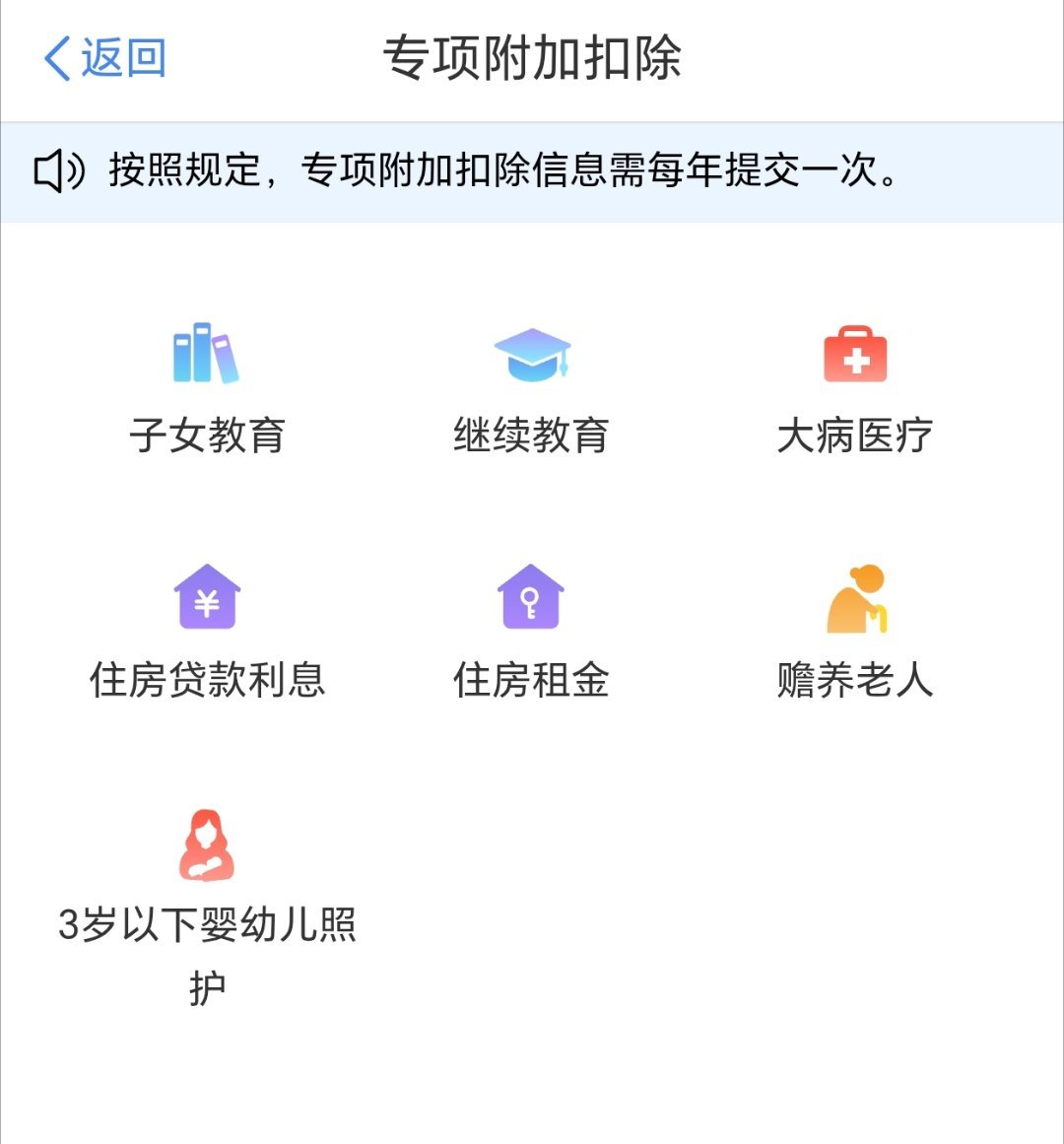
Task: Open 大病医疗 via the red medical kit icon
Action: point(855,355)
